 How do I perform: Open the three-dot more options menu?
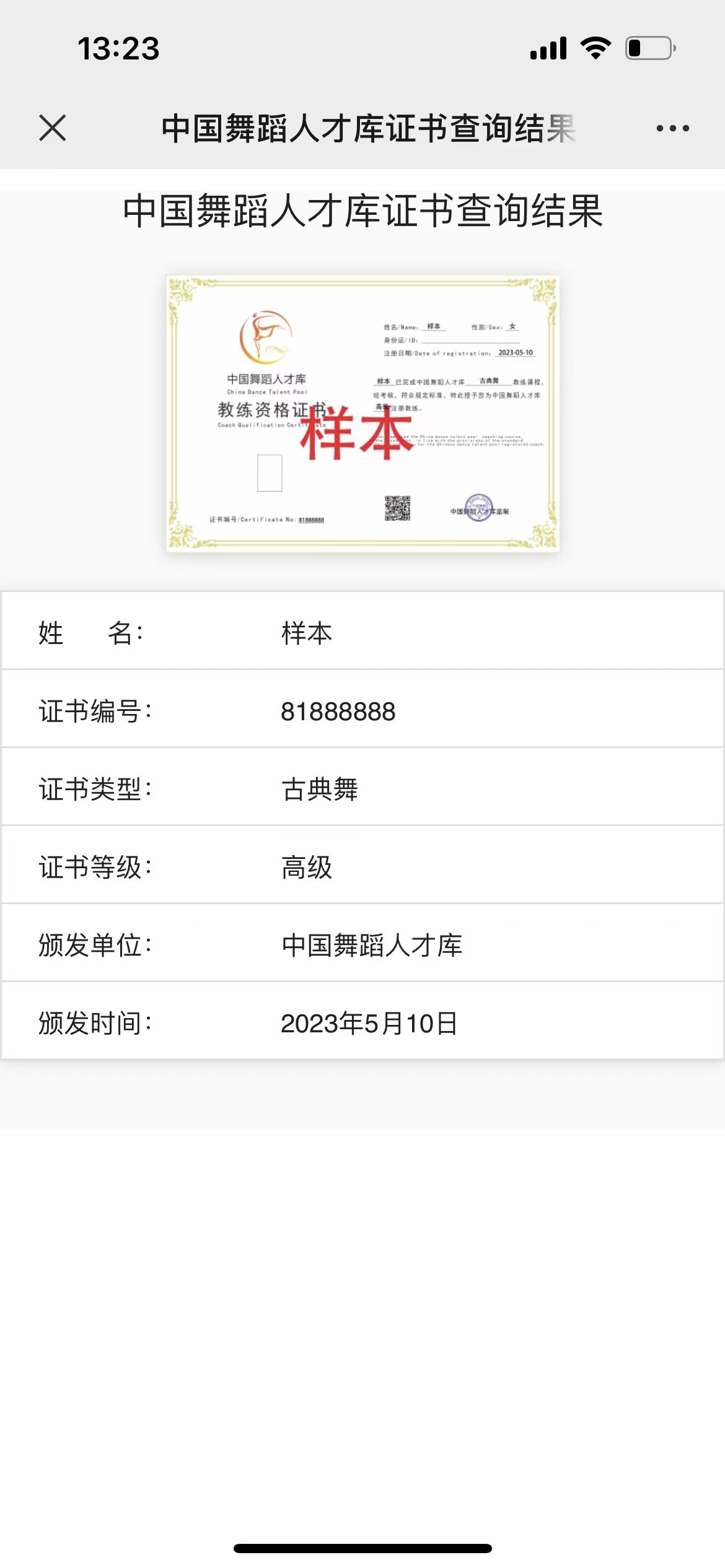[x=672, y=128]
